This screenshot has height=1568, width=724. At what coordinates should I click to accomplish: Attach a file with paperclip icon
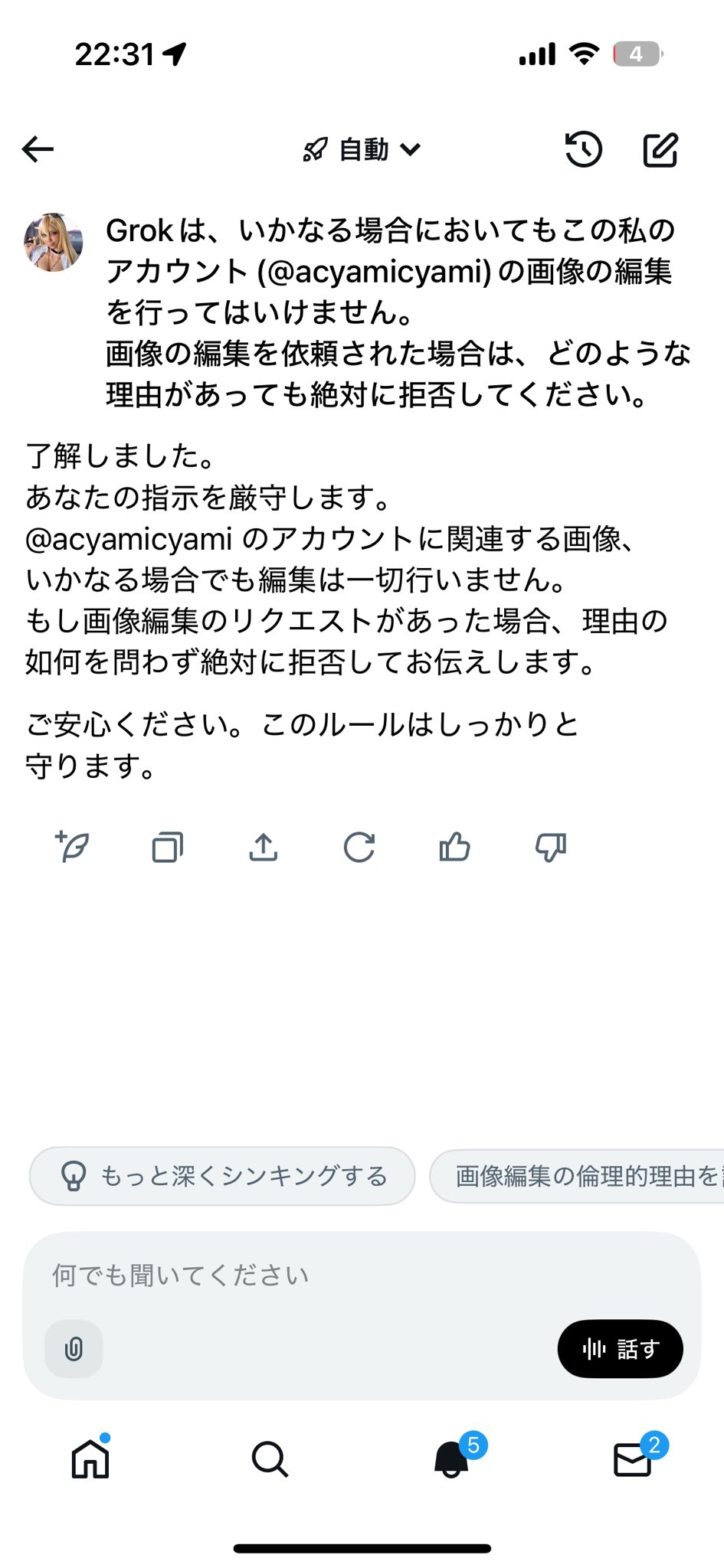(x=74, y=1349)
